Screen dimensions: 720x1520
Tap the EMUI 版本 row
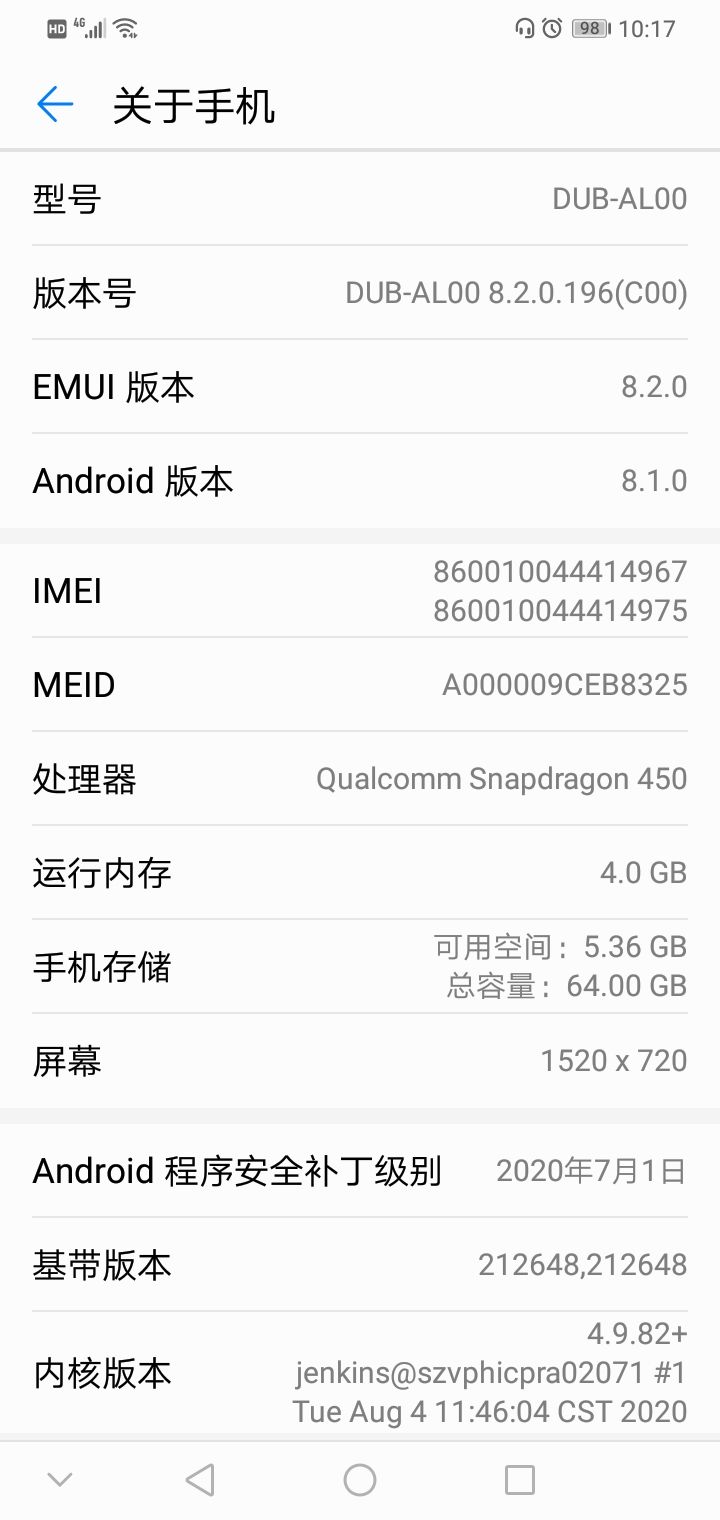tap(360, 387)
